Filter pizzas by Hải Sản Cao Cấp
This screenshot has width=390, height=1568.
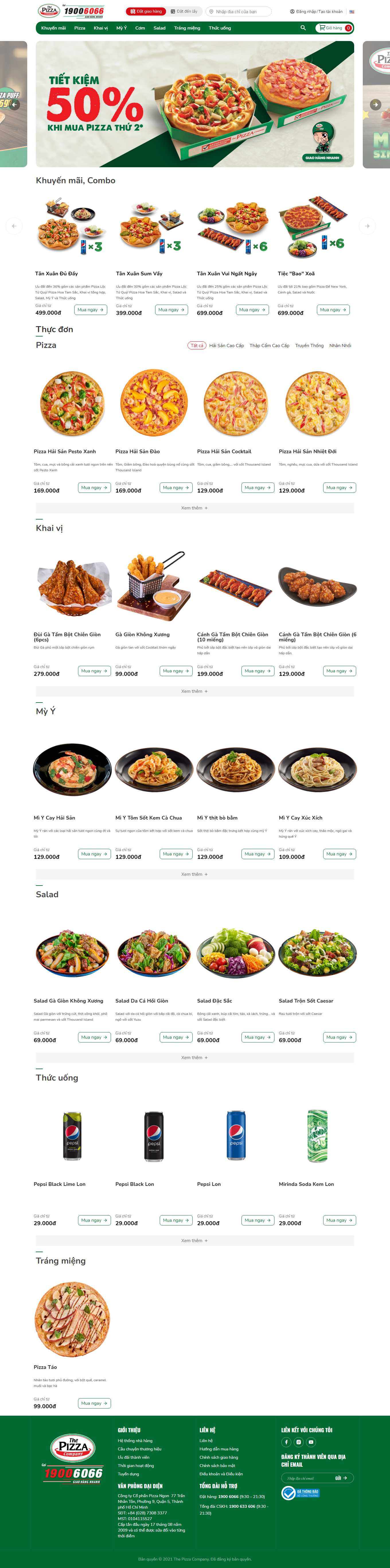(x=226, y=346)
